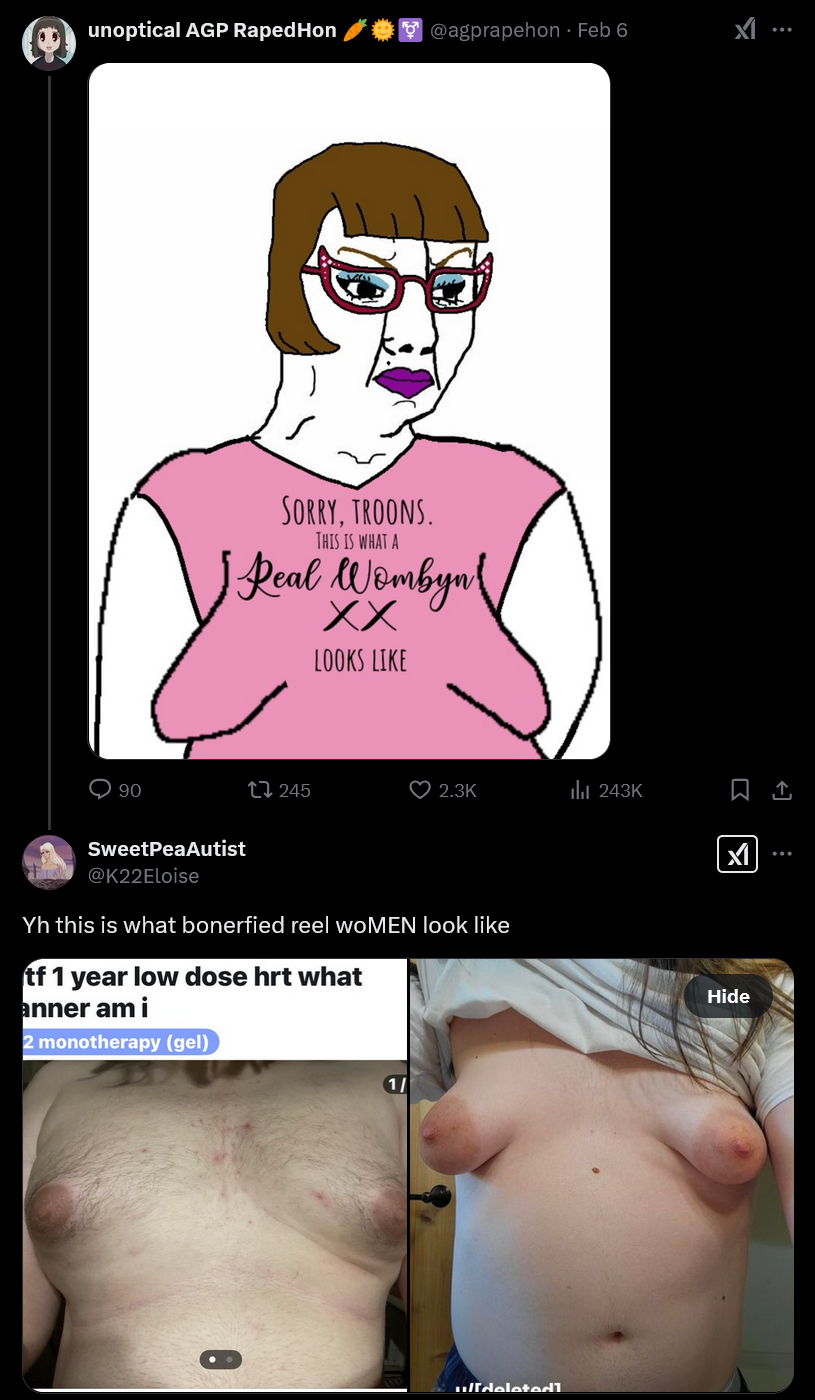
Task: Share the agprapehon post
Action: click(x=782, y=790)
